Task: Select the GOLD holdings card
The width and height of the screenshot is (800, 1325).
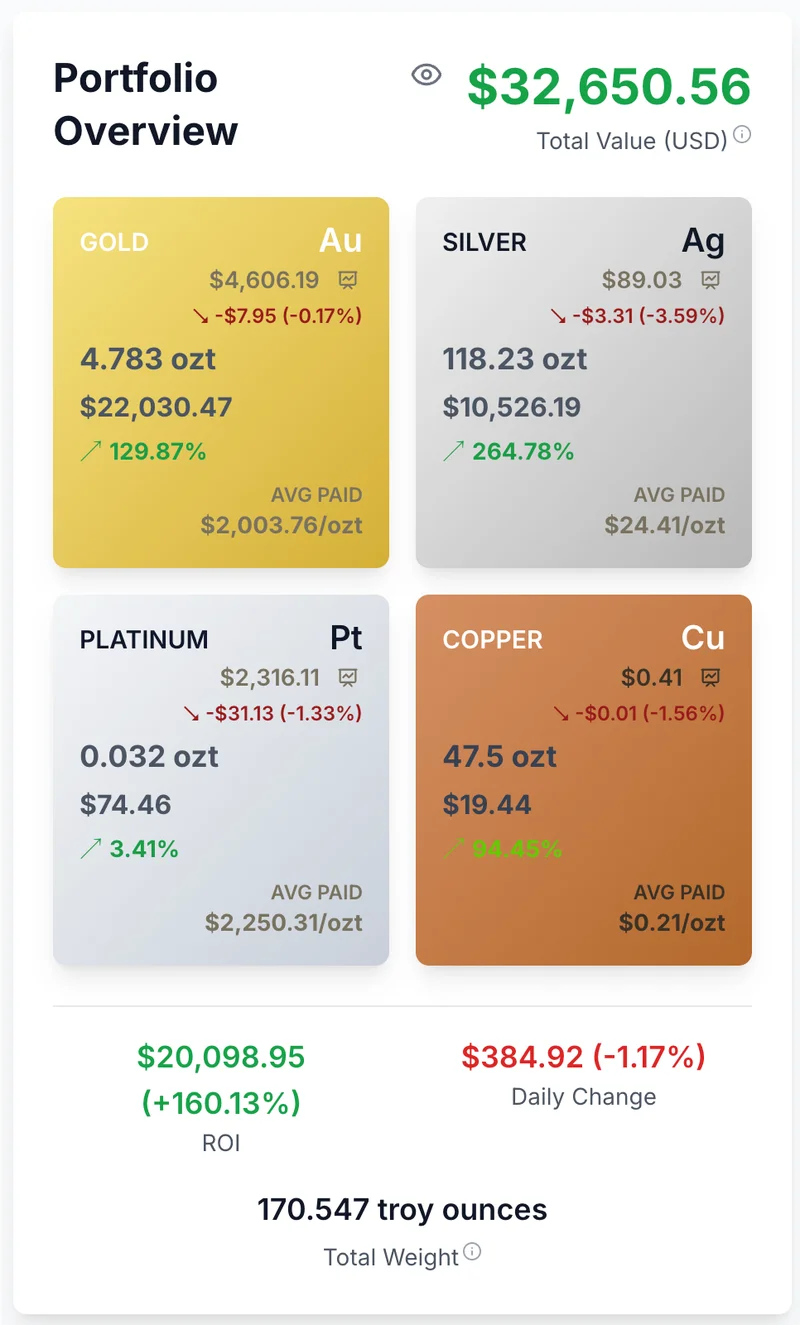Action: 221,382
